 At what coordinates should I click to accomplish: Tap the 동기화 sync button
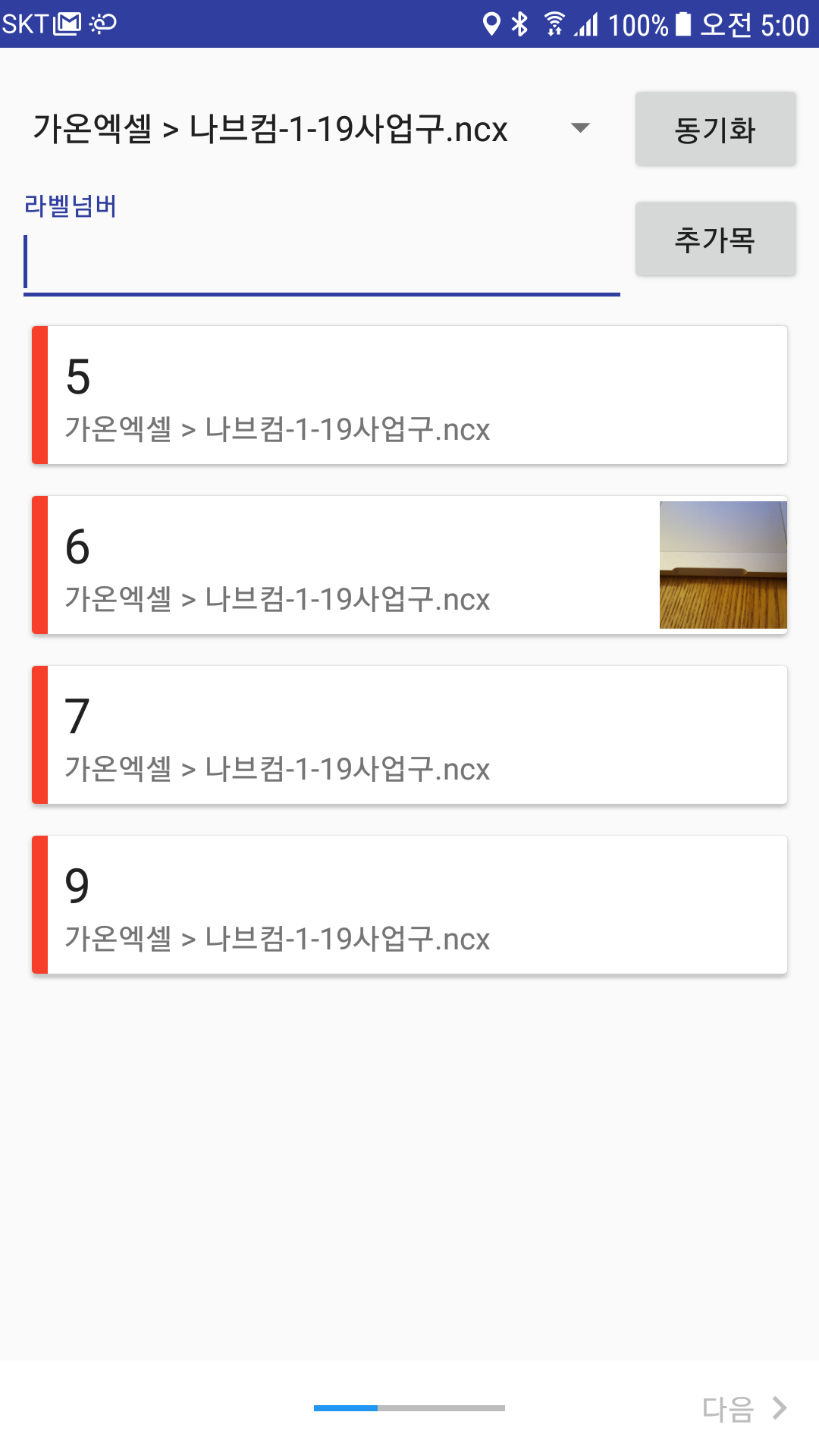pos(715,129)
